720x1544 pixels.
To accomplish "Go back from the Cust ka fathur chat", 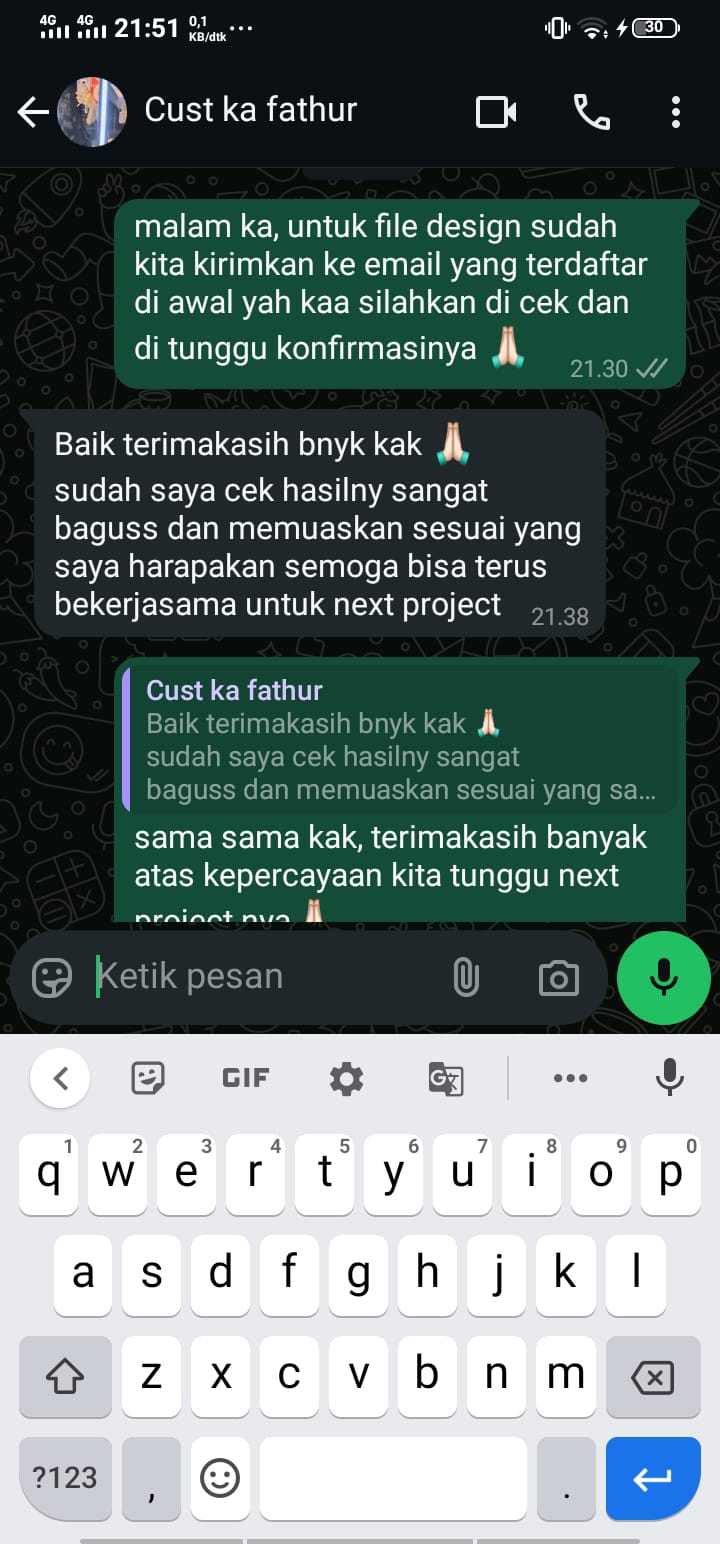I will tap(34, 112).
